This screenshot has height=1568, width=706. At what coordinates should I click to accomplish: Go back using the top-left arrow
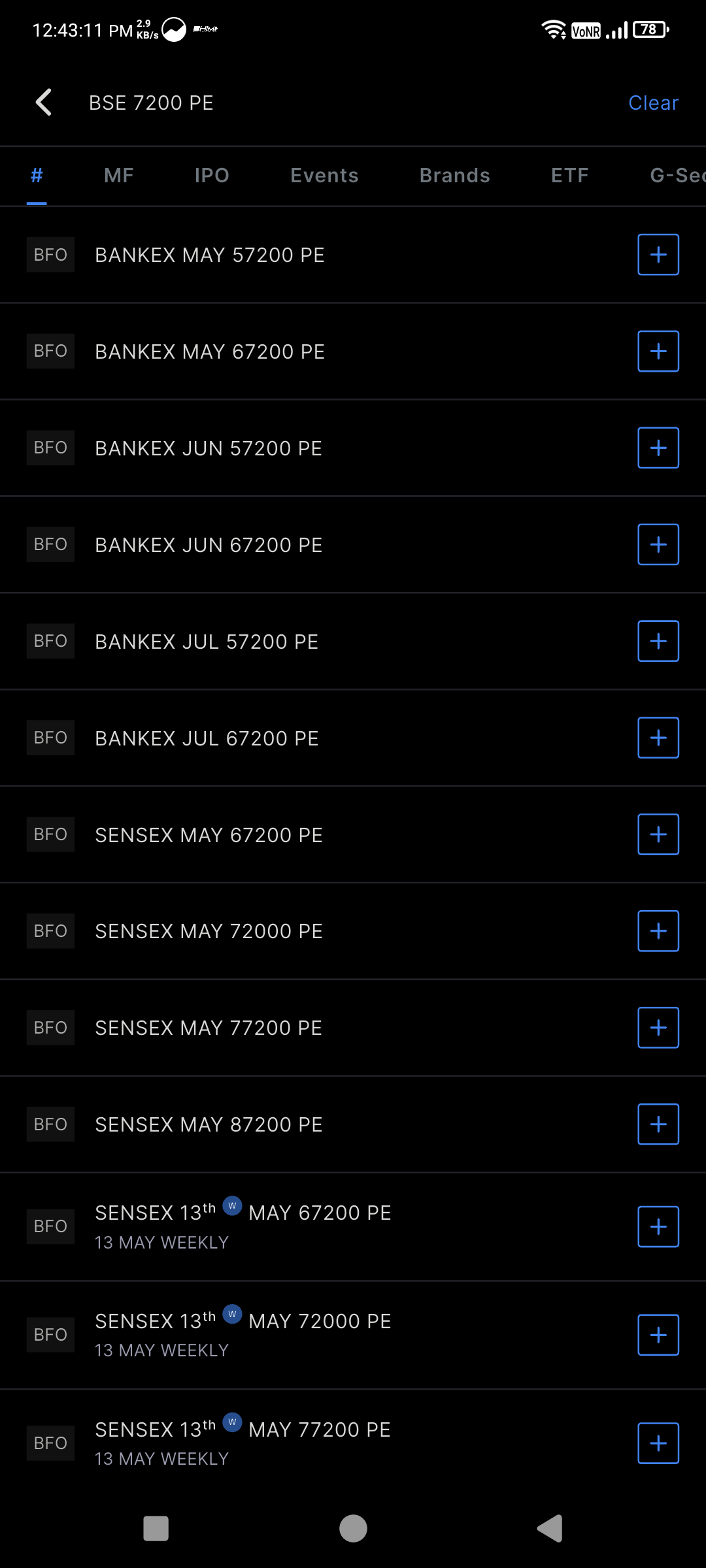pos(44,103)
